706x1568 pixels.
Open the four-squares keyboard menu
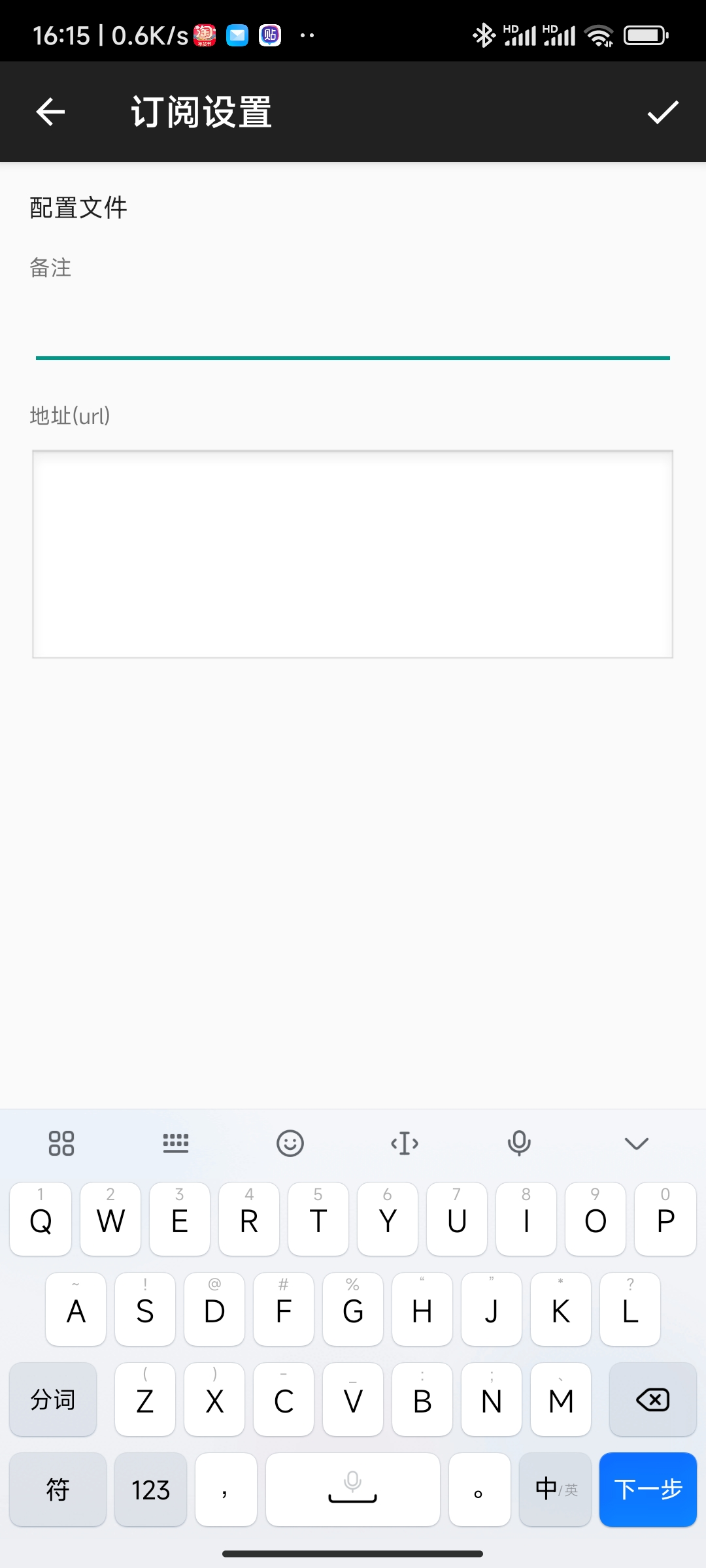coord(61,1143)
